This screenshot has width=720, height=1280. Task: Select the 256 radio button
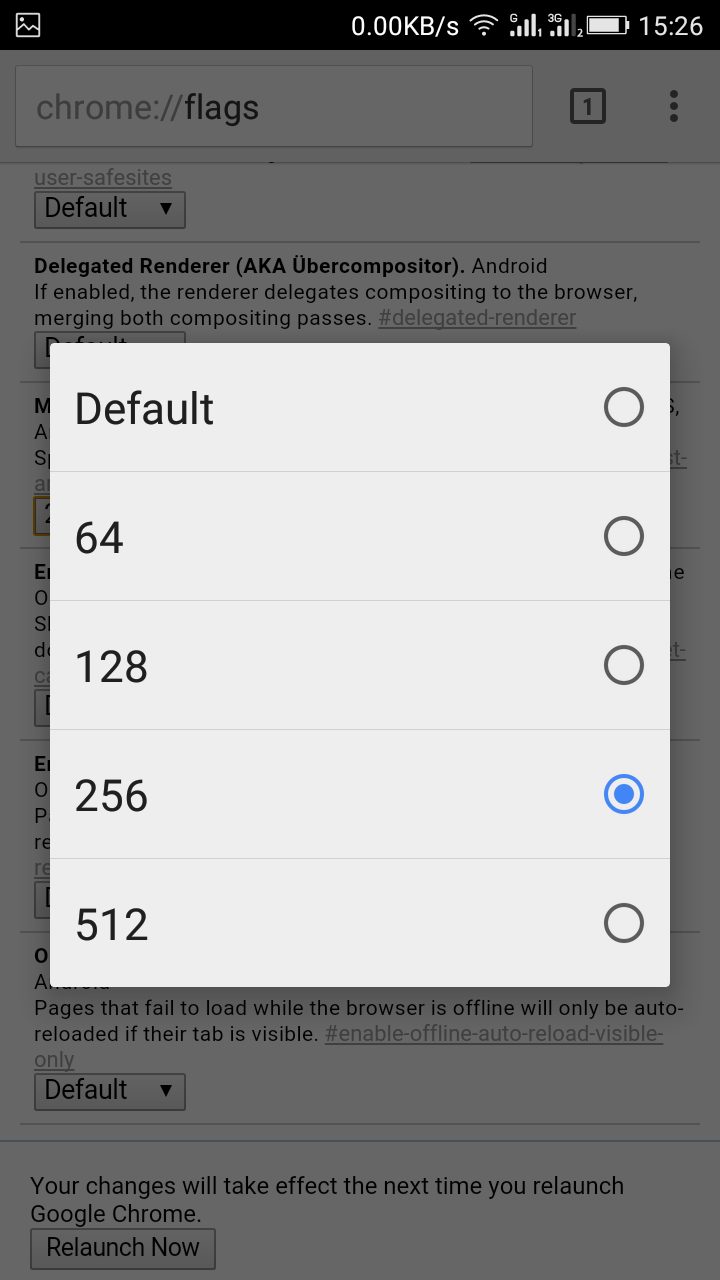[x=623, y=794]
